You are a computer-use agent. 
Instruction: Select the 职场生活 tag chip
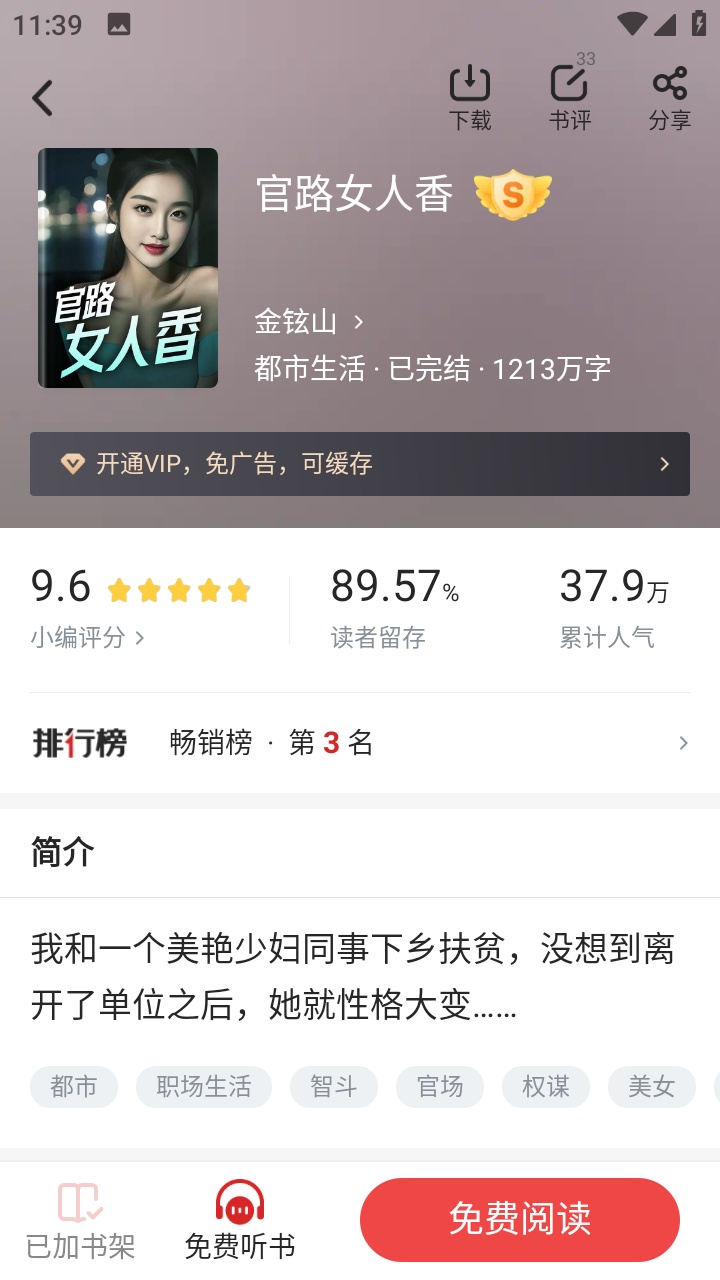[204, 1087]
